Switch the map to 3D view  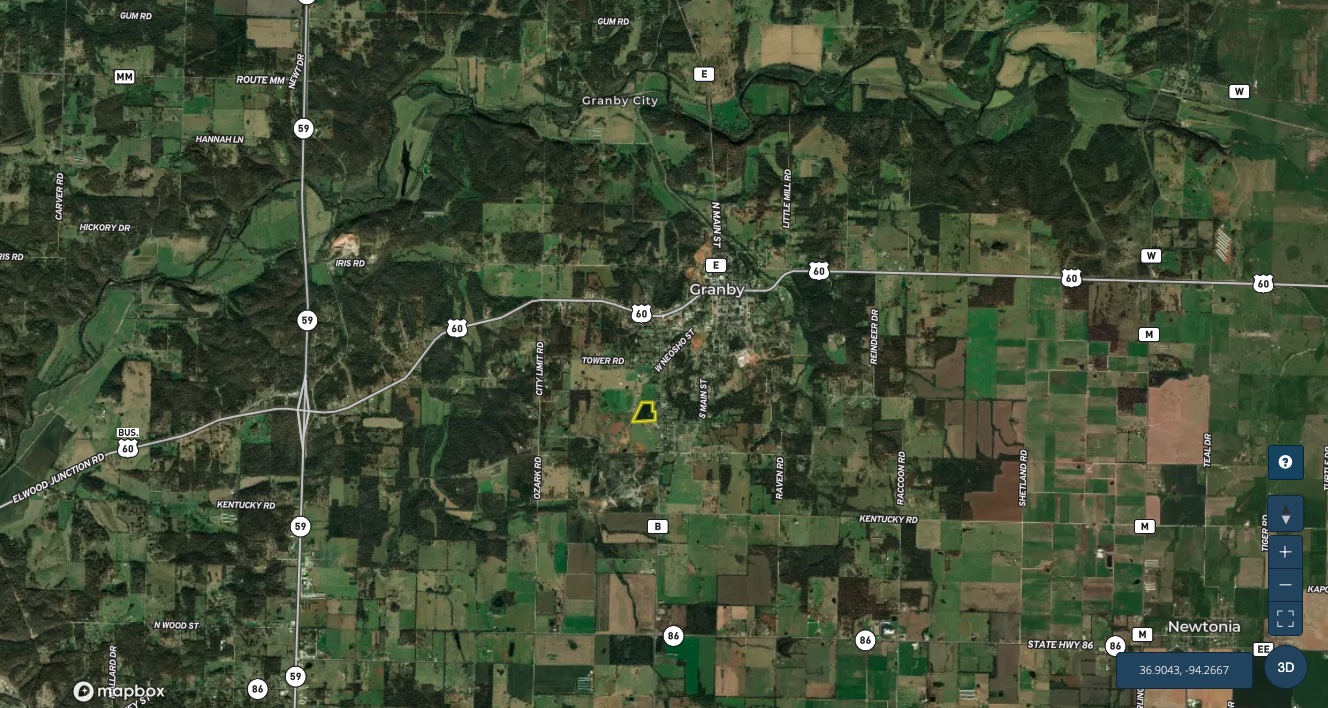pyautogui.click(x=1285, y=668)
